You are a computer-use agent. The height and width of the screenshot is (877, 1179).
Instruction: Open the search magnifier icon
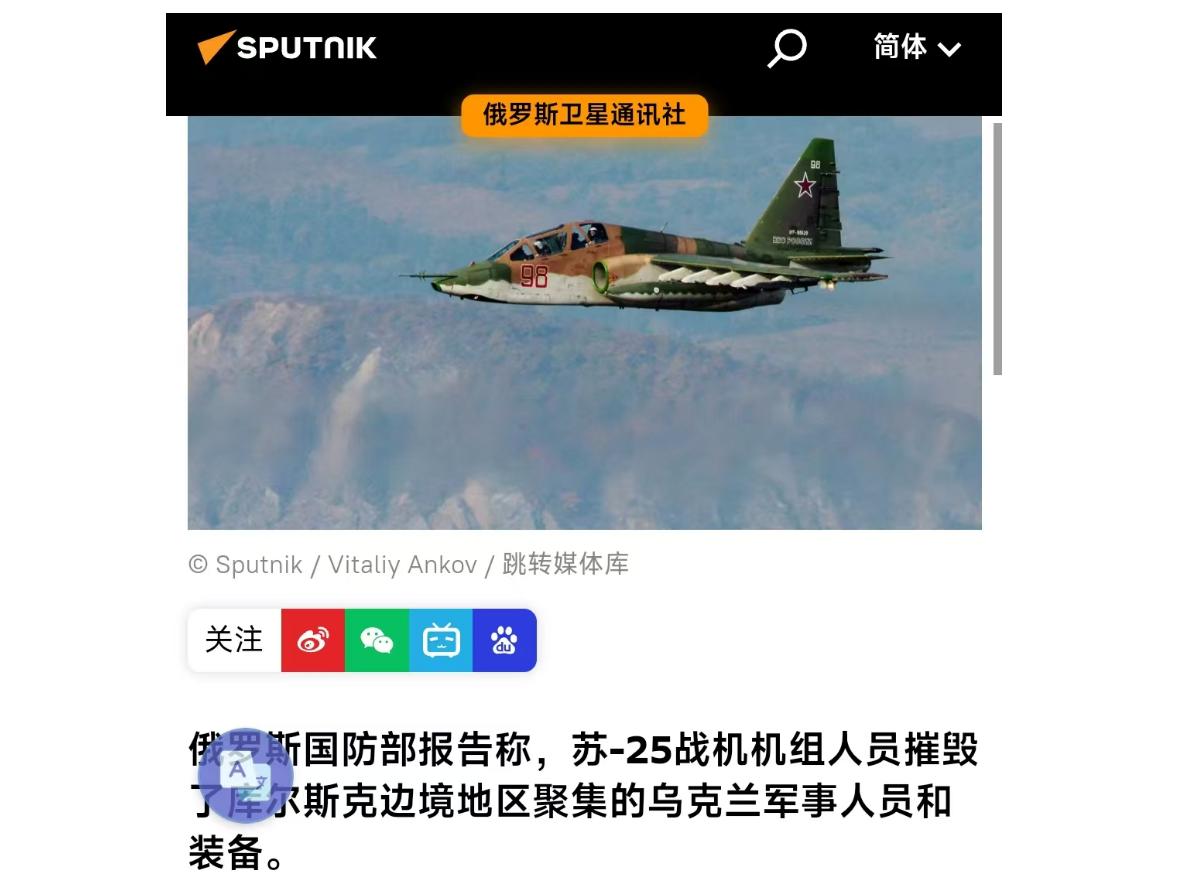coord(786,47)
